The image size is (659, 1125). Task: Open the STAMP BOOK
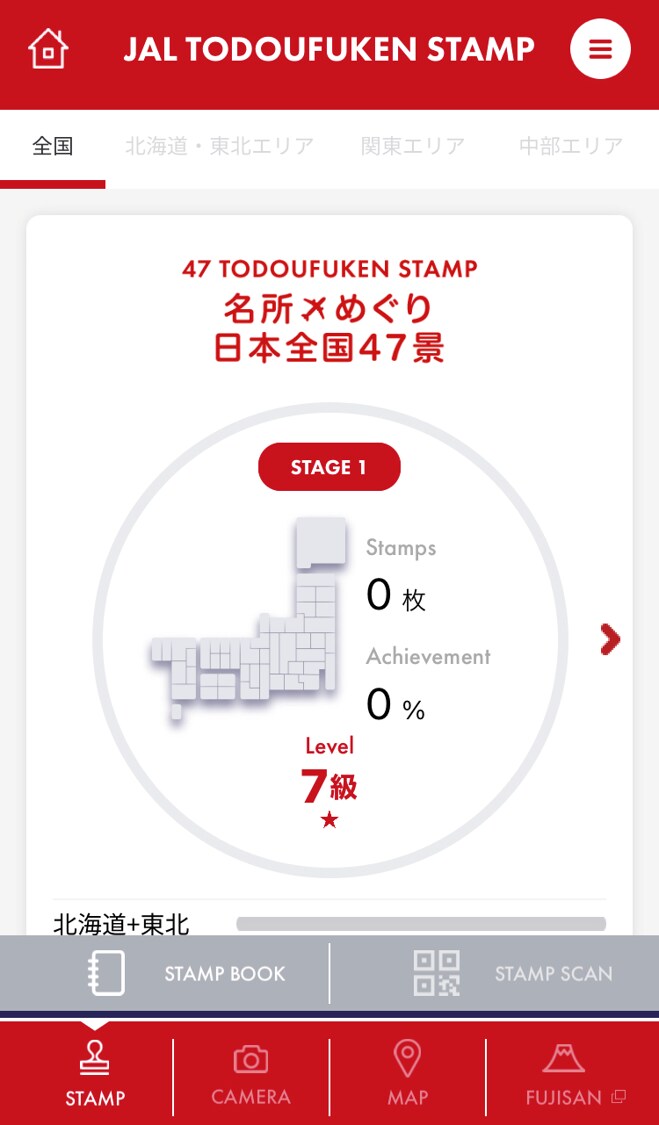coord(186,973)
